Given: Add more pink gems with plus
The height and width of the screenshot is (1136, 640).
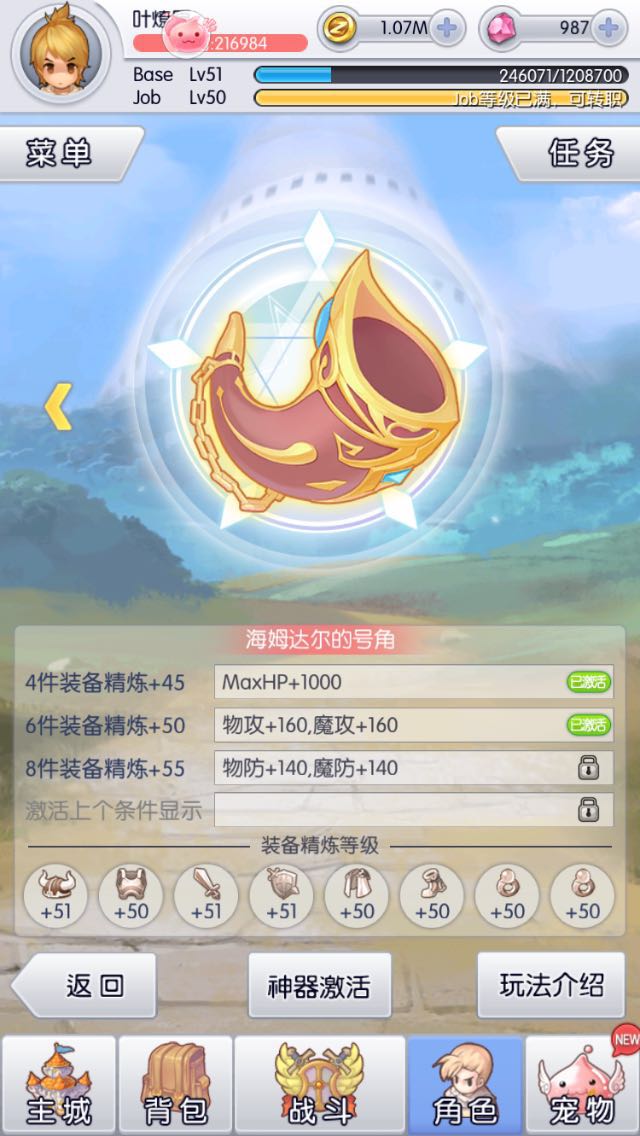Looking at the screenshot, I should [607, 28].
